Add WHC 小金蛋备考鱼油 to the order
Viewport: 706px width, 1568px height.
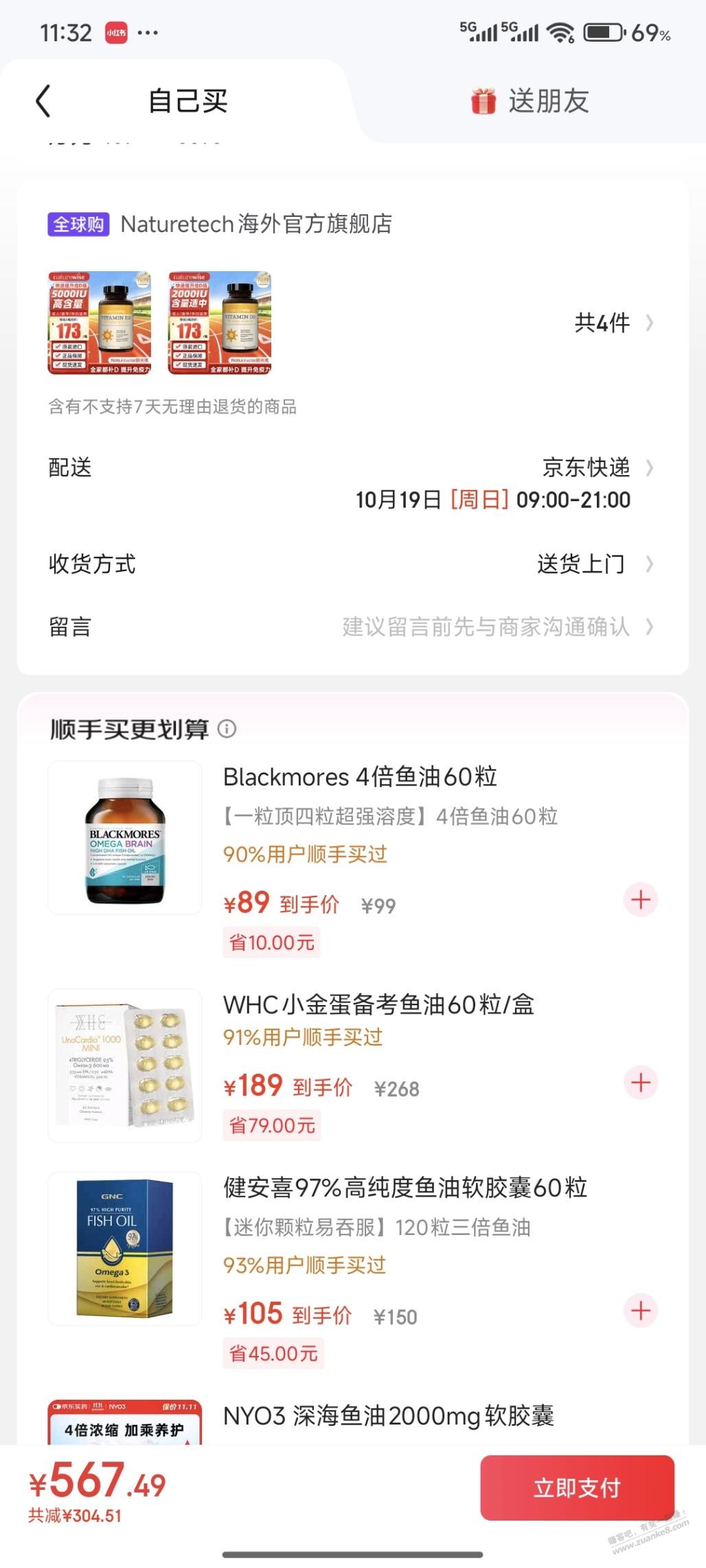[x=640, y=1083]
